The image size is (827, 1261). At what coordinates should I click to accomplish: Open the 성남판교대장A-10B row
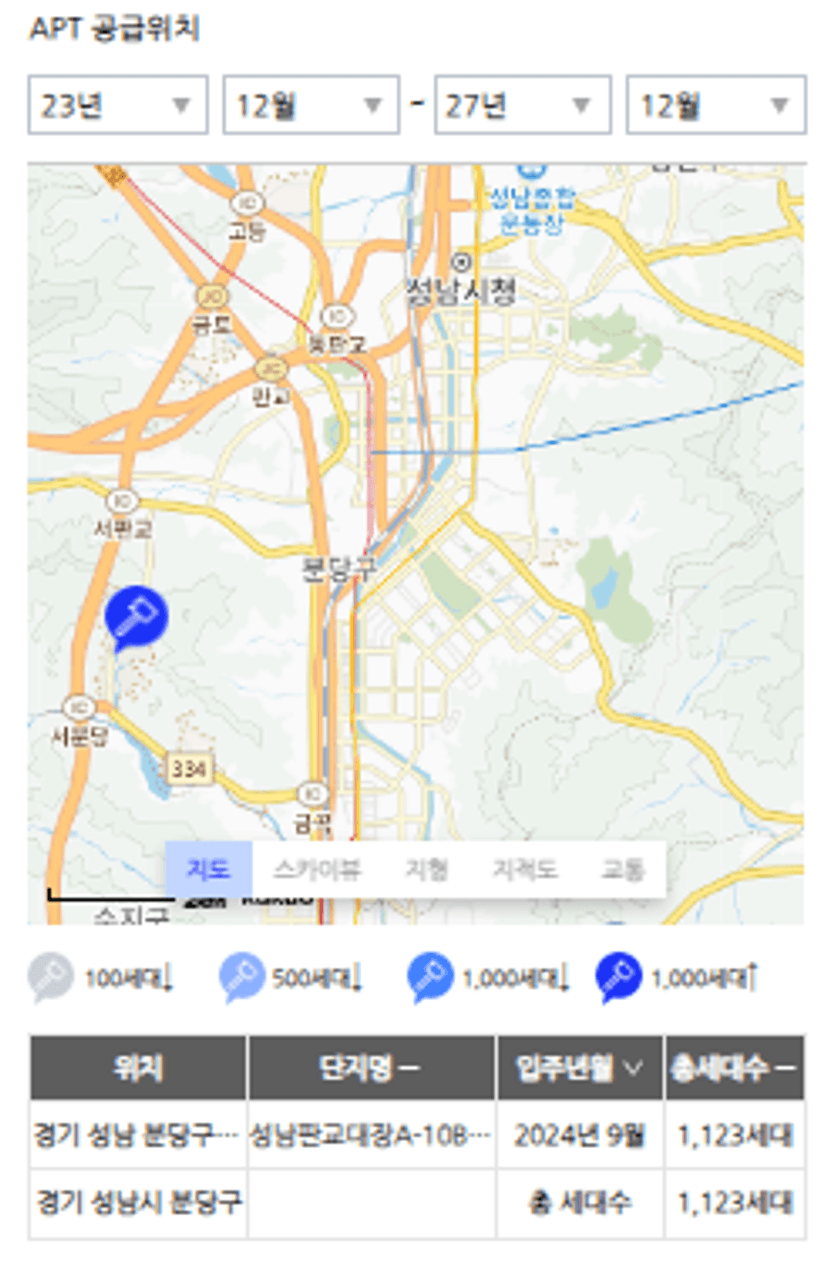click(370, 1134)
